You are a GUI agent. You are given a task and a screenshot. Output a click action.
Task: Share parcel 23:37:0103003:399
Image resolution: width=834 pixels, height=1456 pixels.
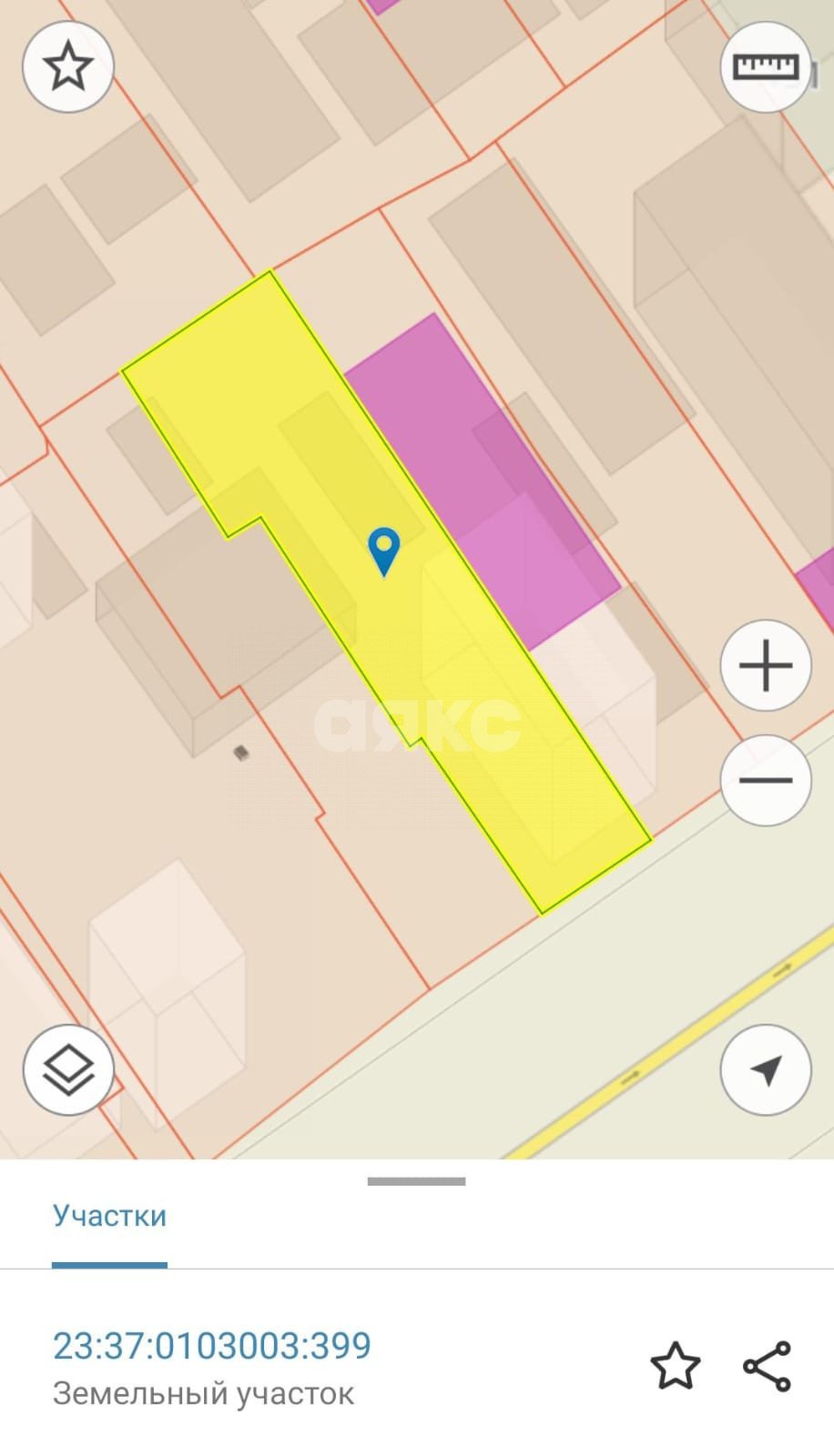[x=767, y=1366]
